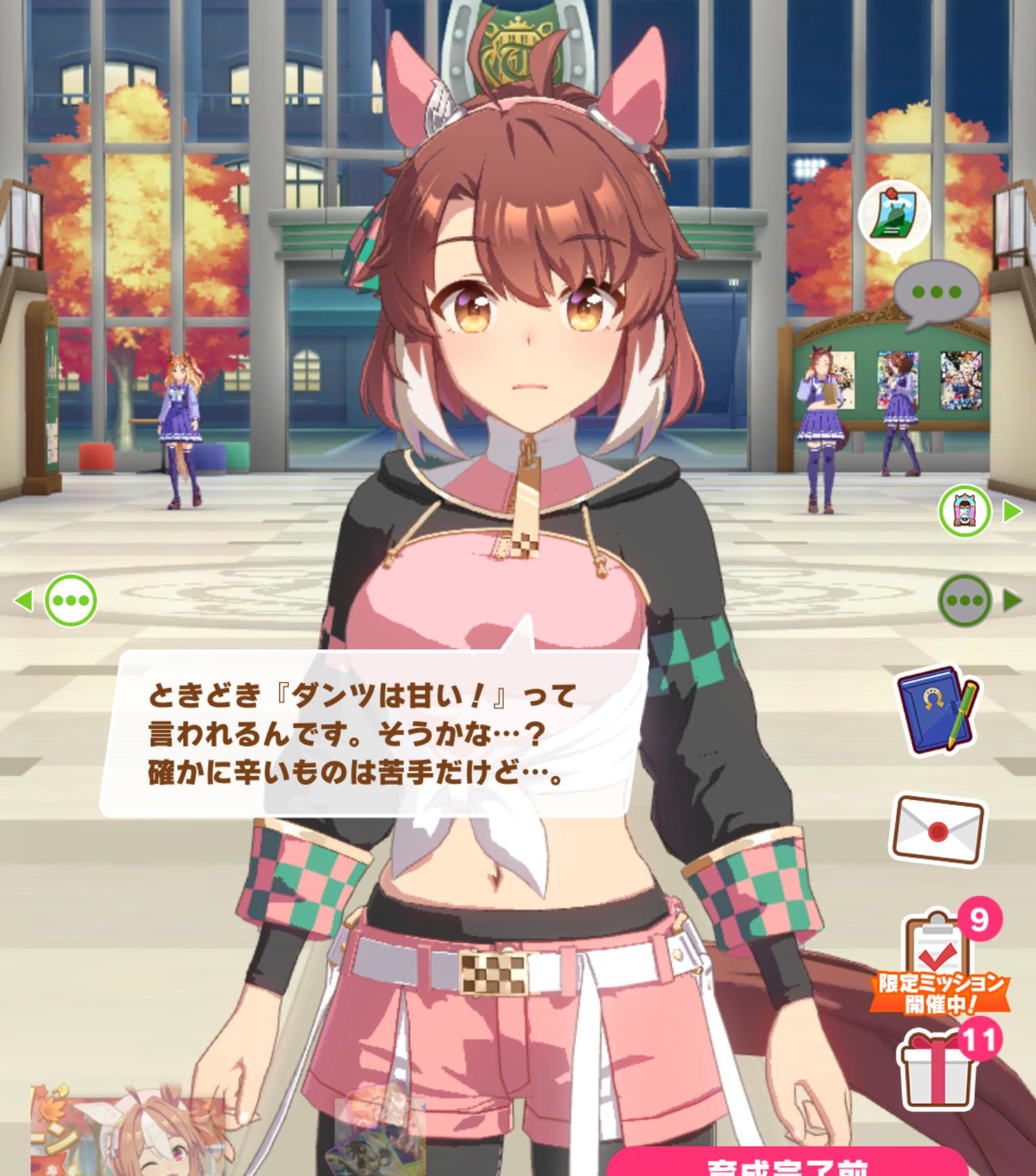
Task: Tap the pink 育成完了前 button
Action: [786, 1163]
